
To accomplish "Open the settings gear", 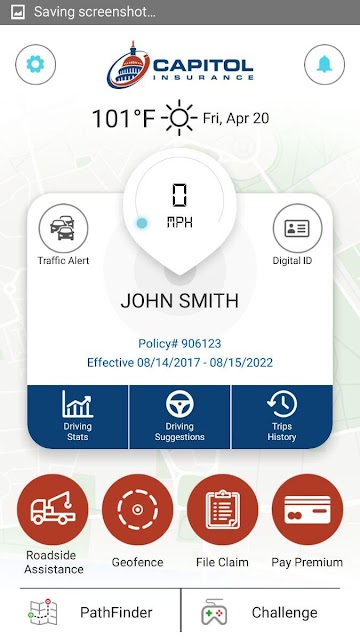I will [36, 64].
